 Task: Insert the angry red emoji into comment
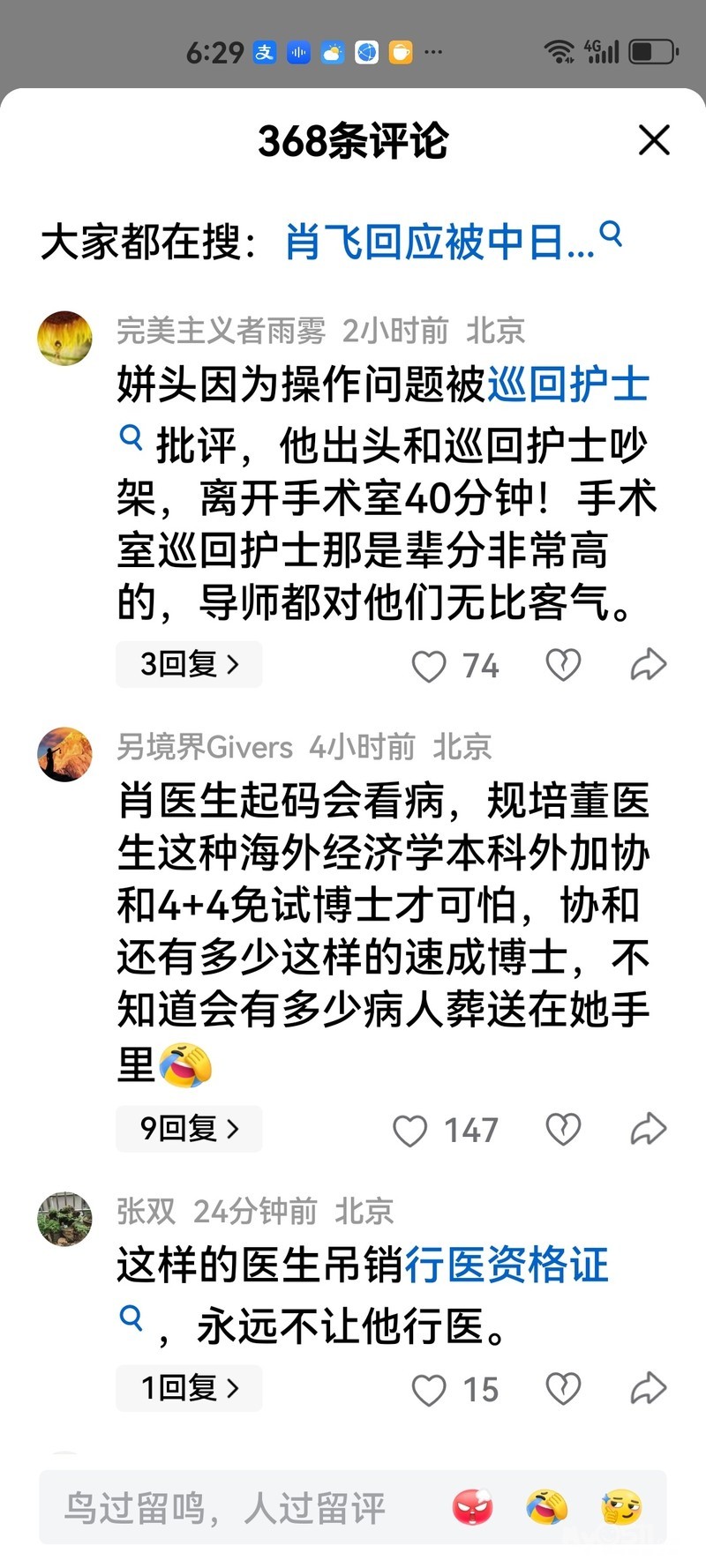[473, 1507]
